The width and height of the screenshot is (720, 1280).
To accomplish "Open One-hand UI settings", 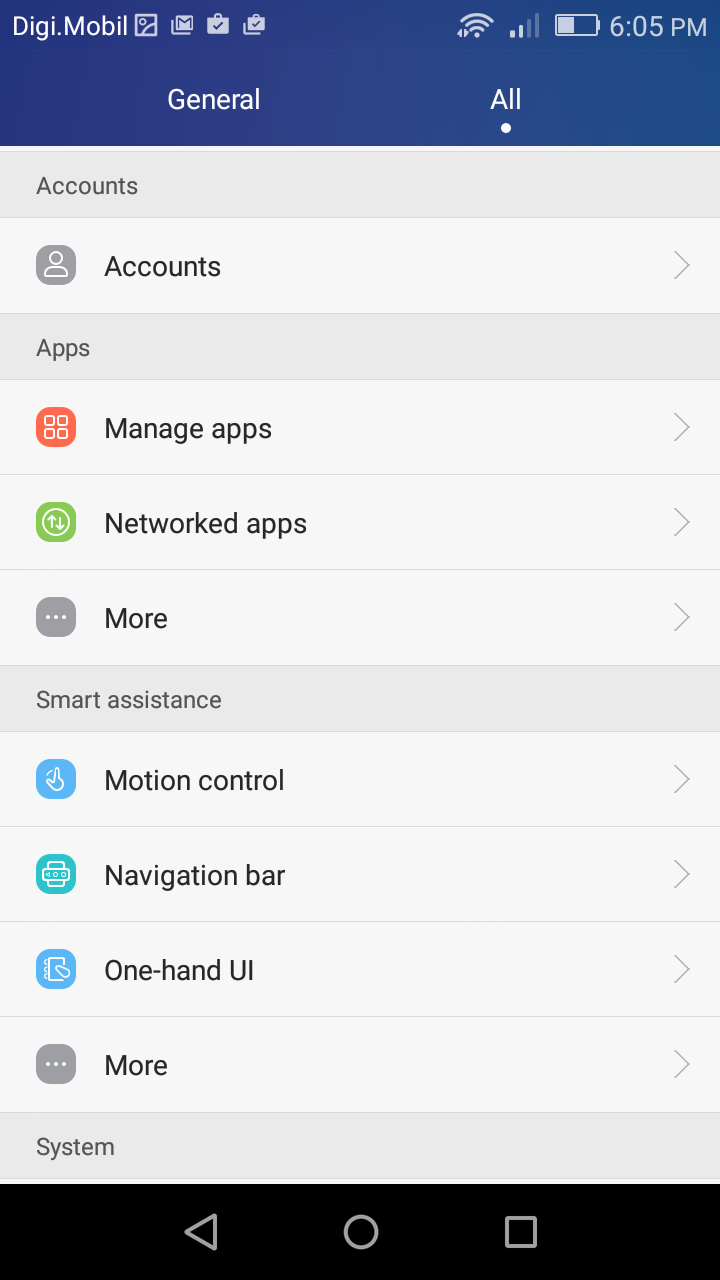I will click(x=360, y=970).
